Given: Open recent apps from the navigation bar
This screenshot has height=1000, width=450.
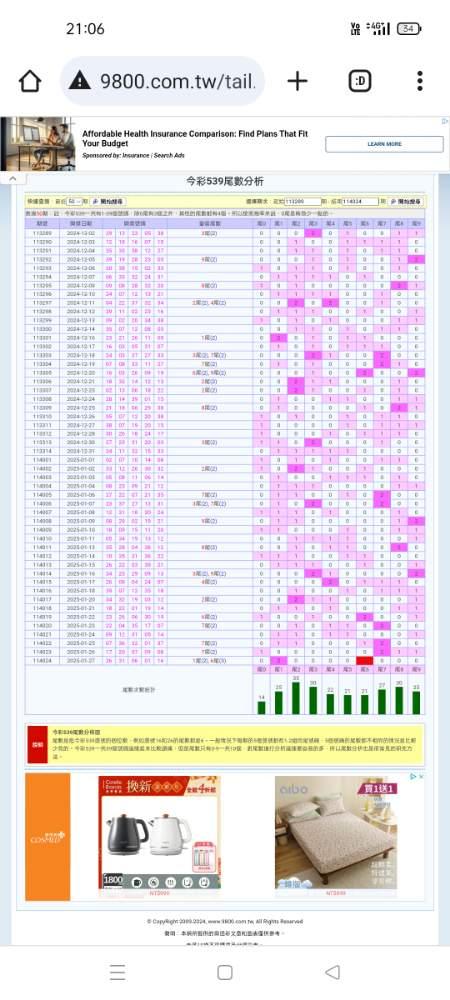Looking at the screenshot, I should click(x=117, y=972).
